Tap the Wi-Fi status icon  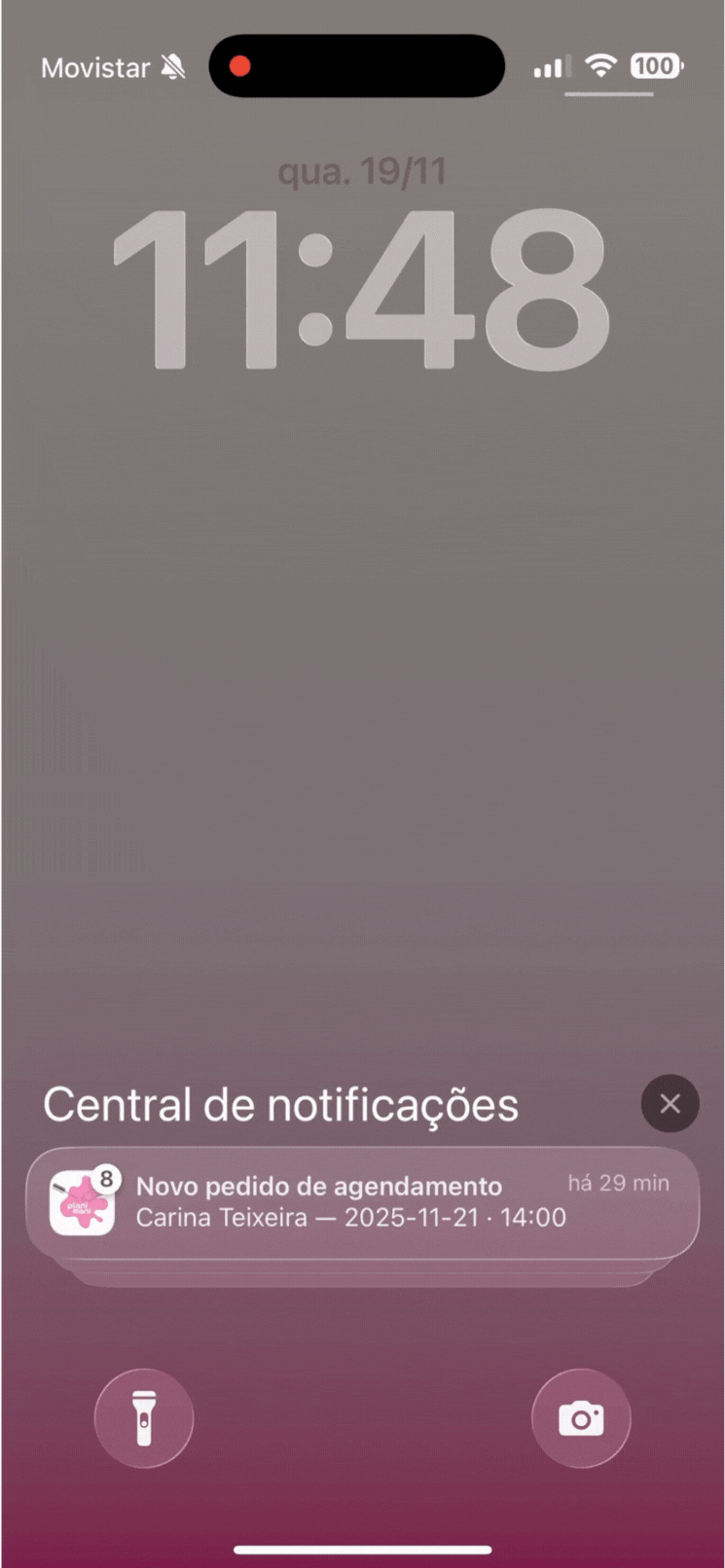600,66
